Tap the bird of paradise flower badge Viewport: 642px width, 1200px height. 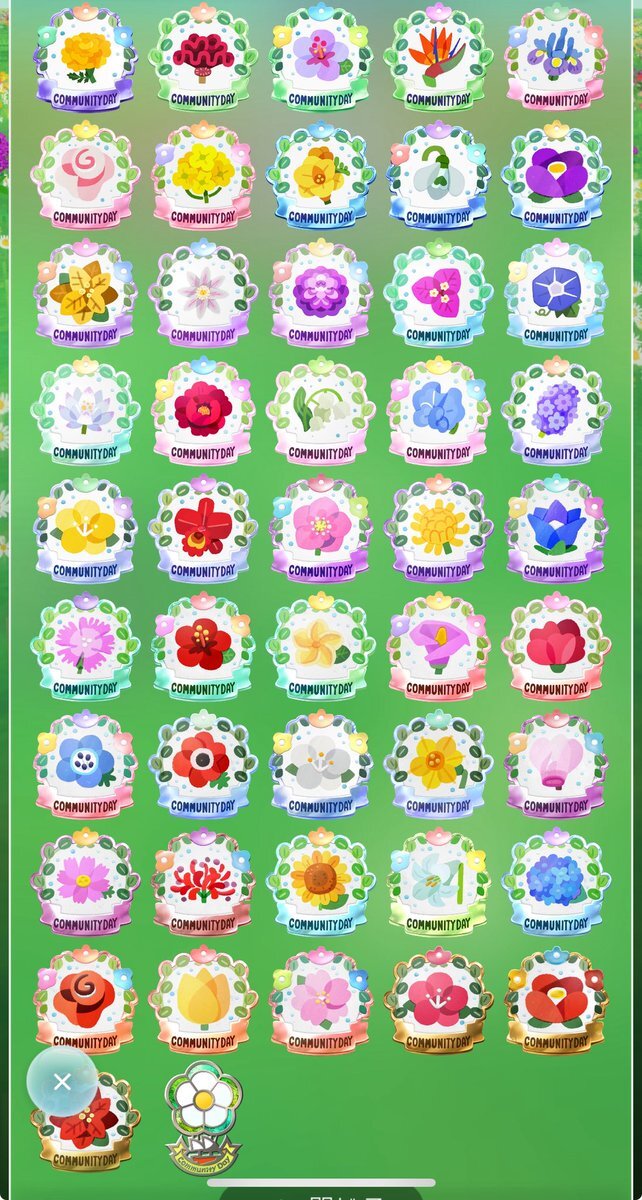[x=438, y=55]
